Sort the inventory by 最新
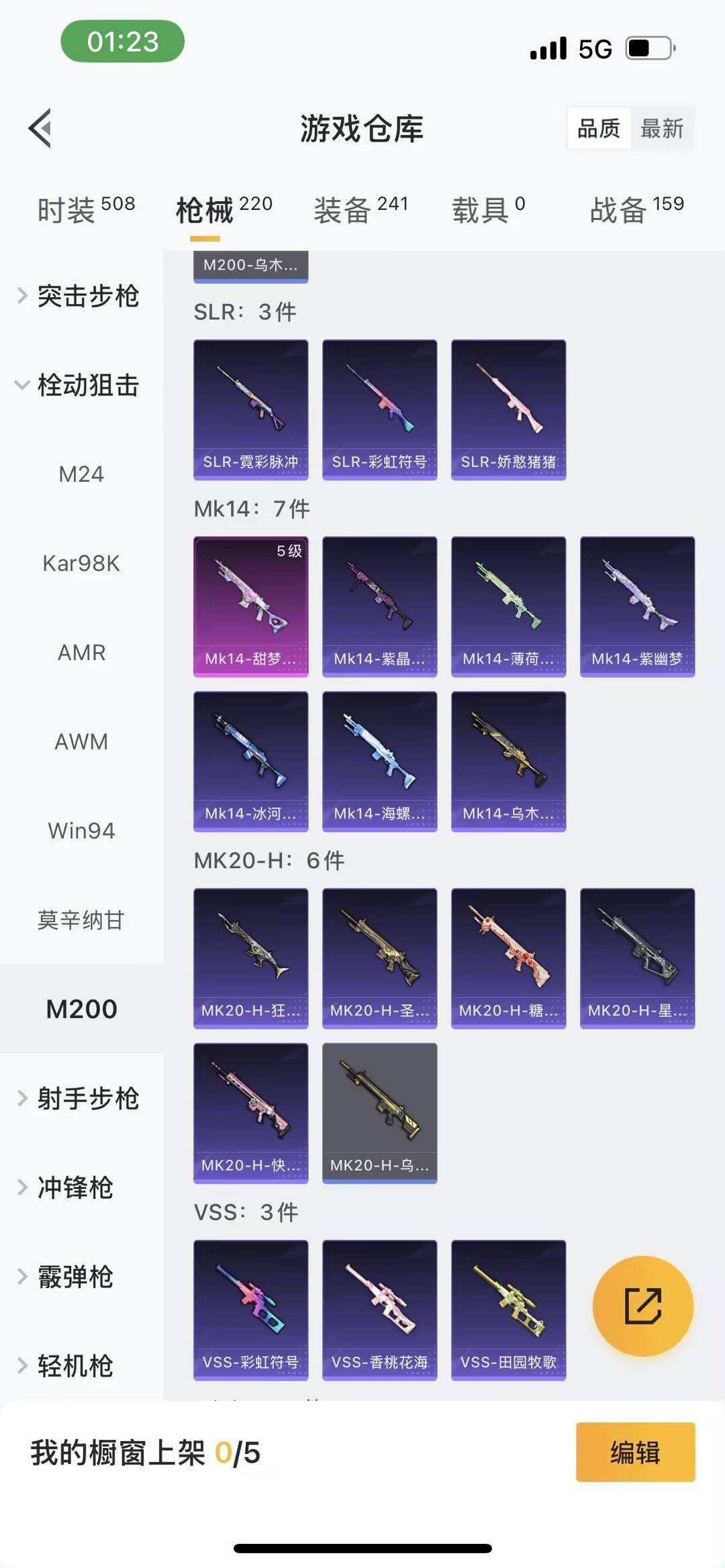Screen dimensions: 725x1568 tap(661, 128)
